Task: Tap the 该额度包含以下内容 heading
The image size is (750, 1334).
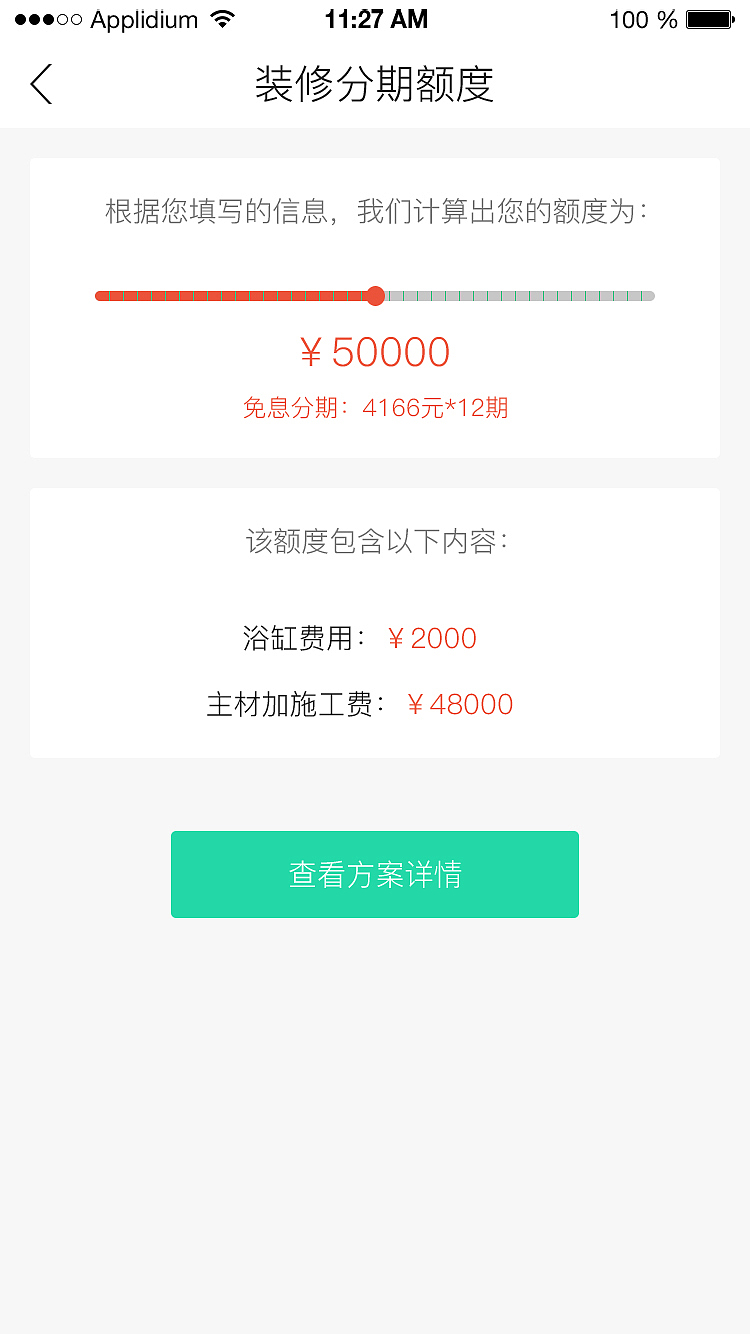Action: [x=375, y=541]
